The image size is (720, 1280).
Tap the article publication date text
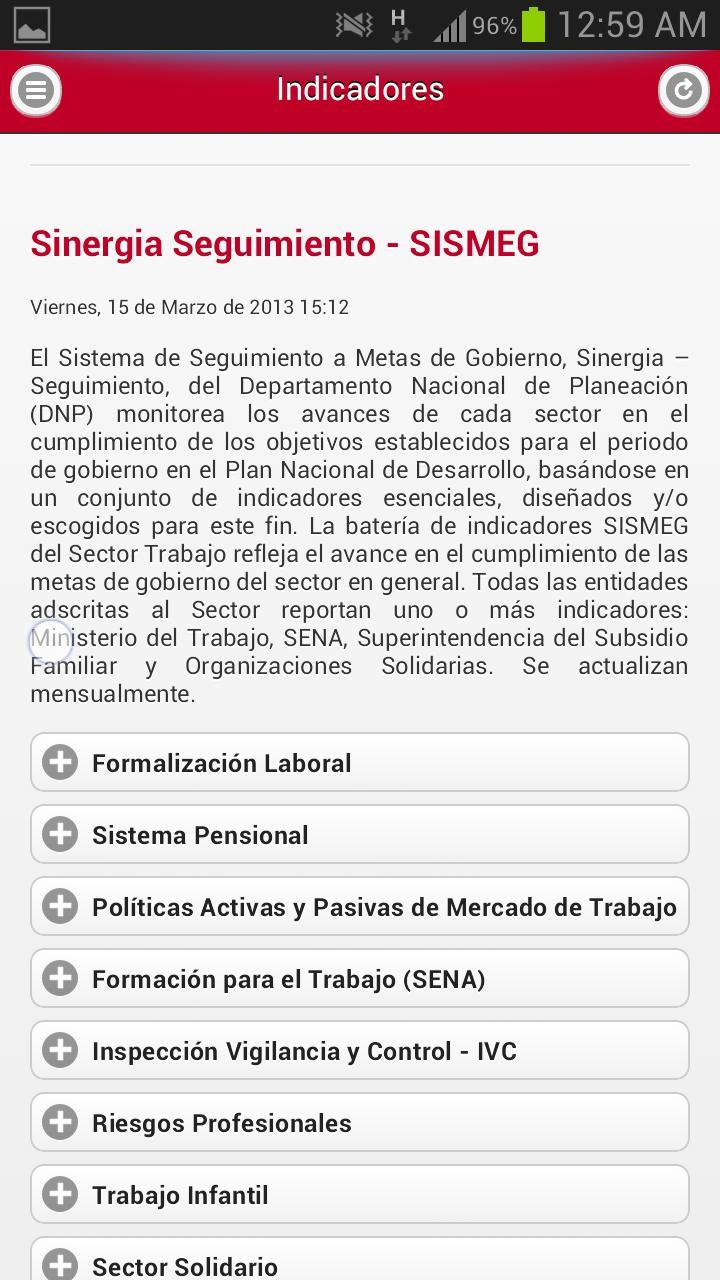189,307
